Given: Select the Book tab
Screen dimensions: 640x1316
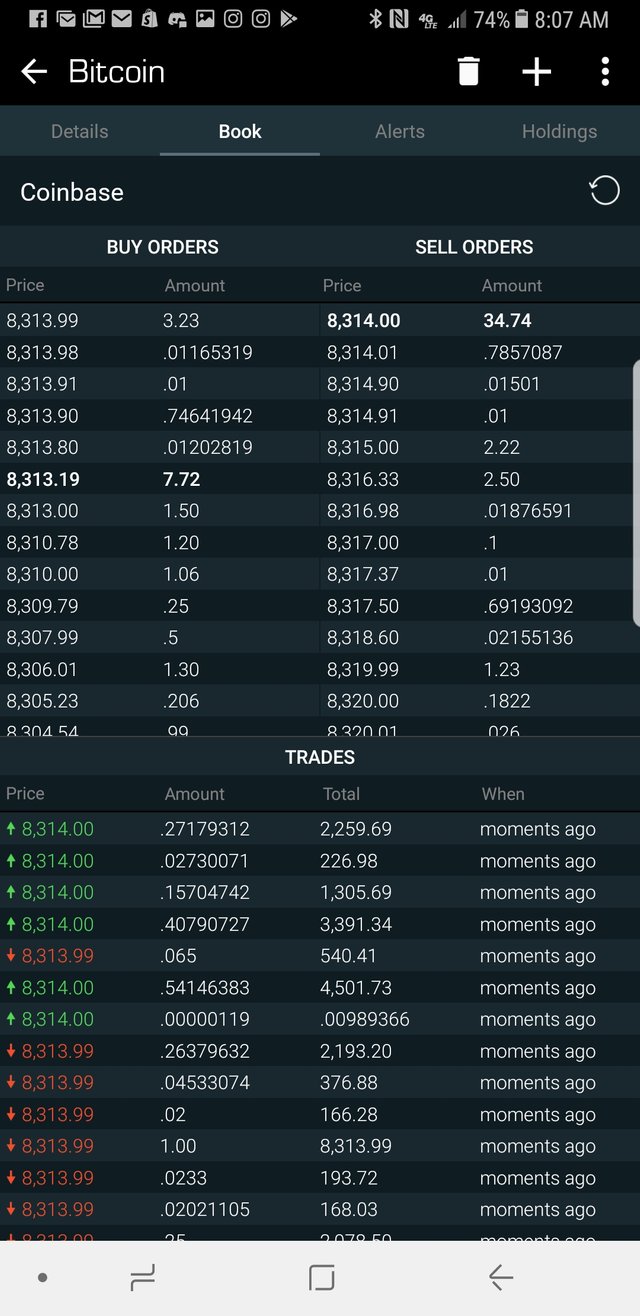Looking at the screenshot, I should (240, 131).
